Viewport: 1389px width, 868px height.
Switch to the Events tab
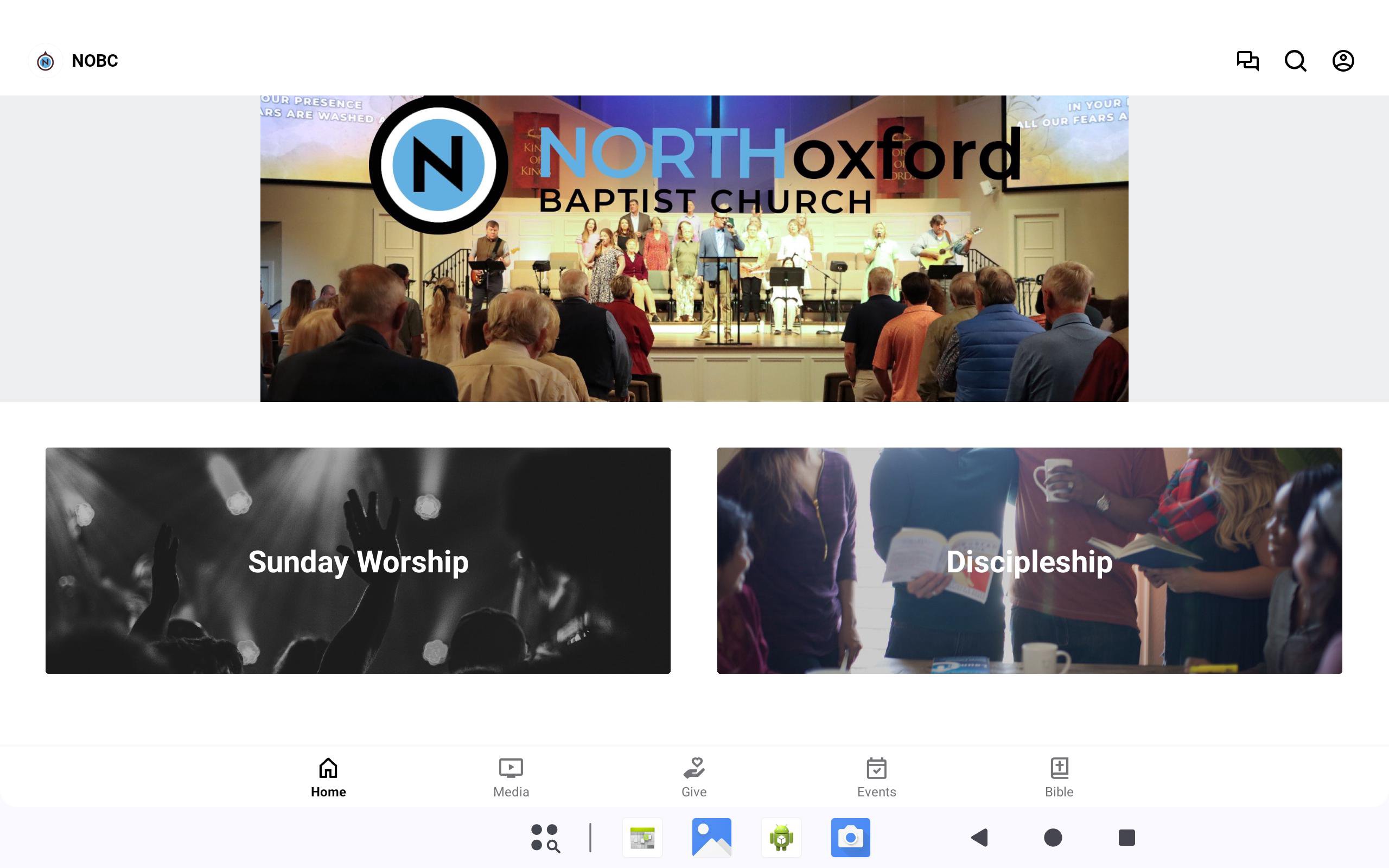tap(876, 777)
